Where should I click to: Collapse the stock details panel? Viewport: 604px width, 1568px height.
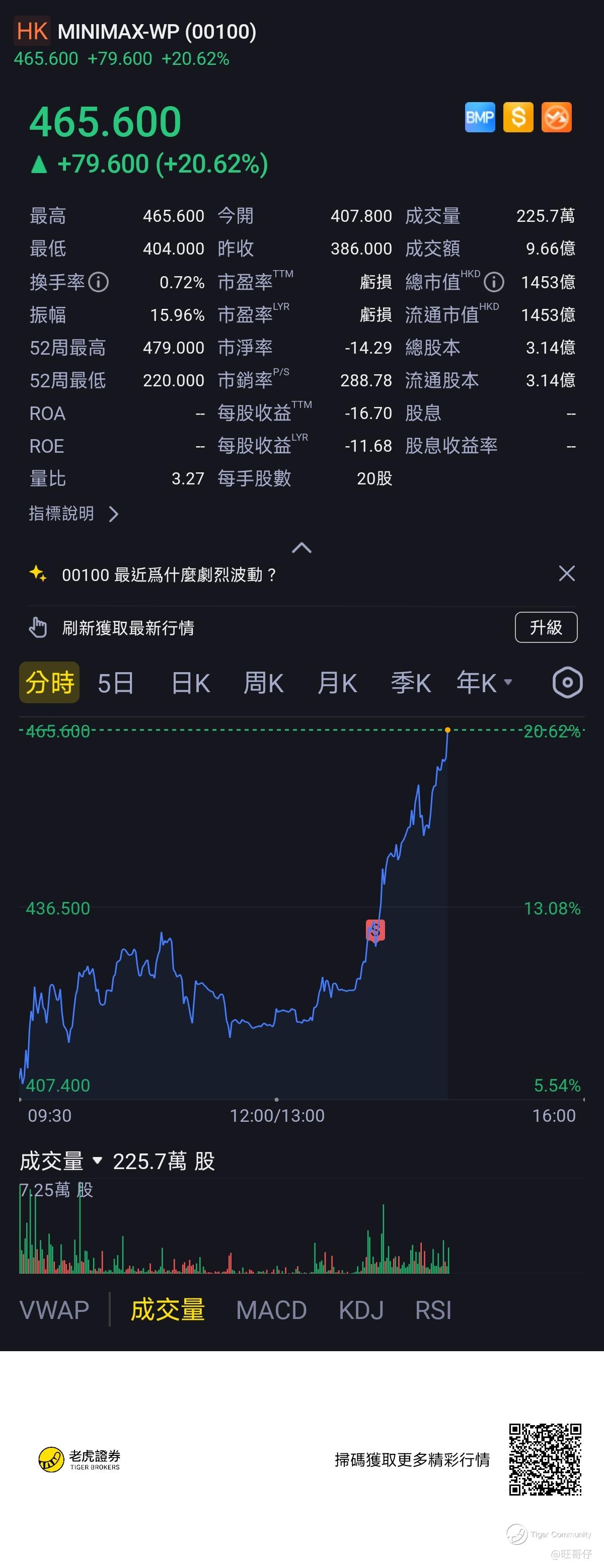pyautogui.click(x=301, y=548)
